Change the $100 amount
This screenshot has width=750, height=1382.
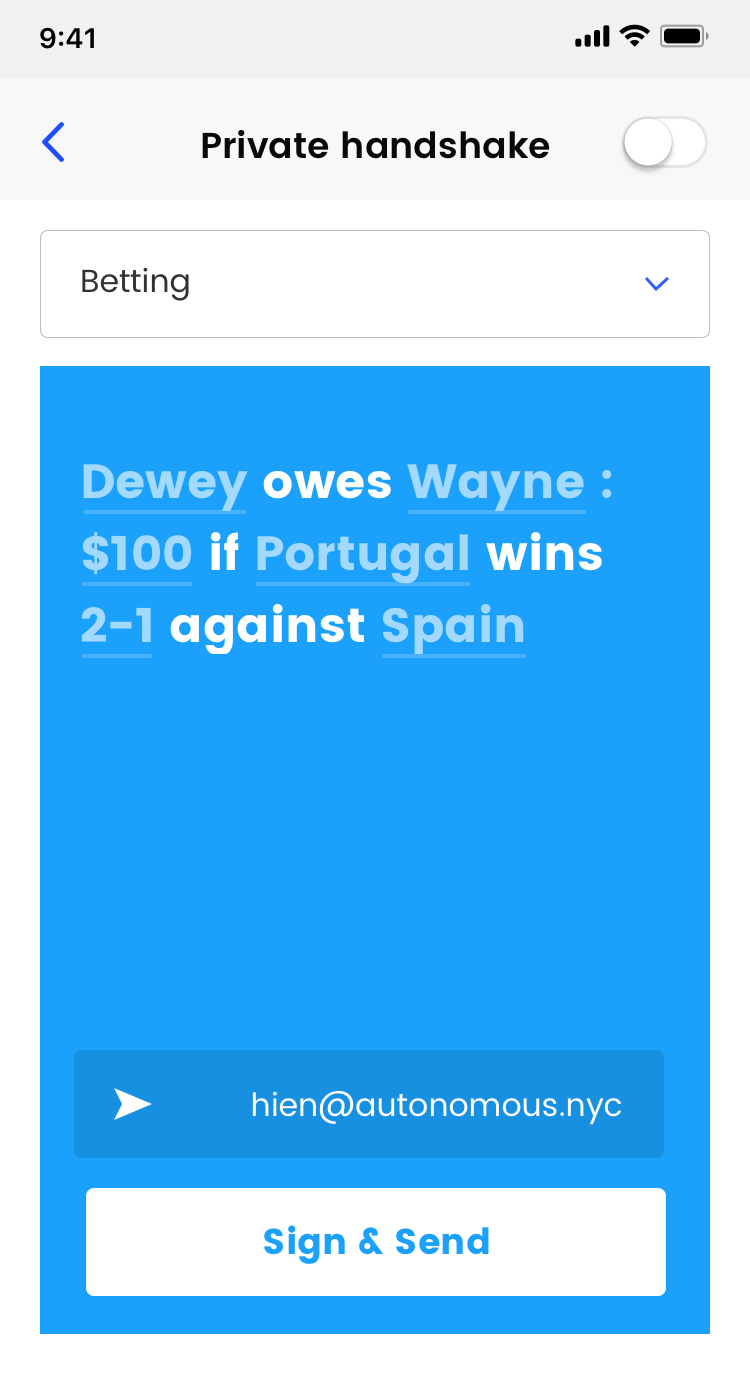coord(137,554)
